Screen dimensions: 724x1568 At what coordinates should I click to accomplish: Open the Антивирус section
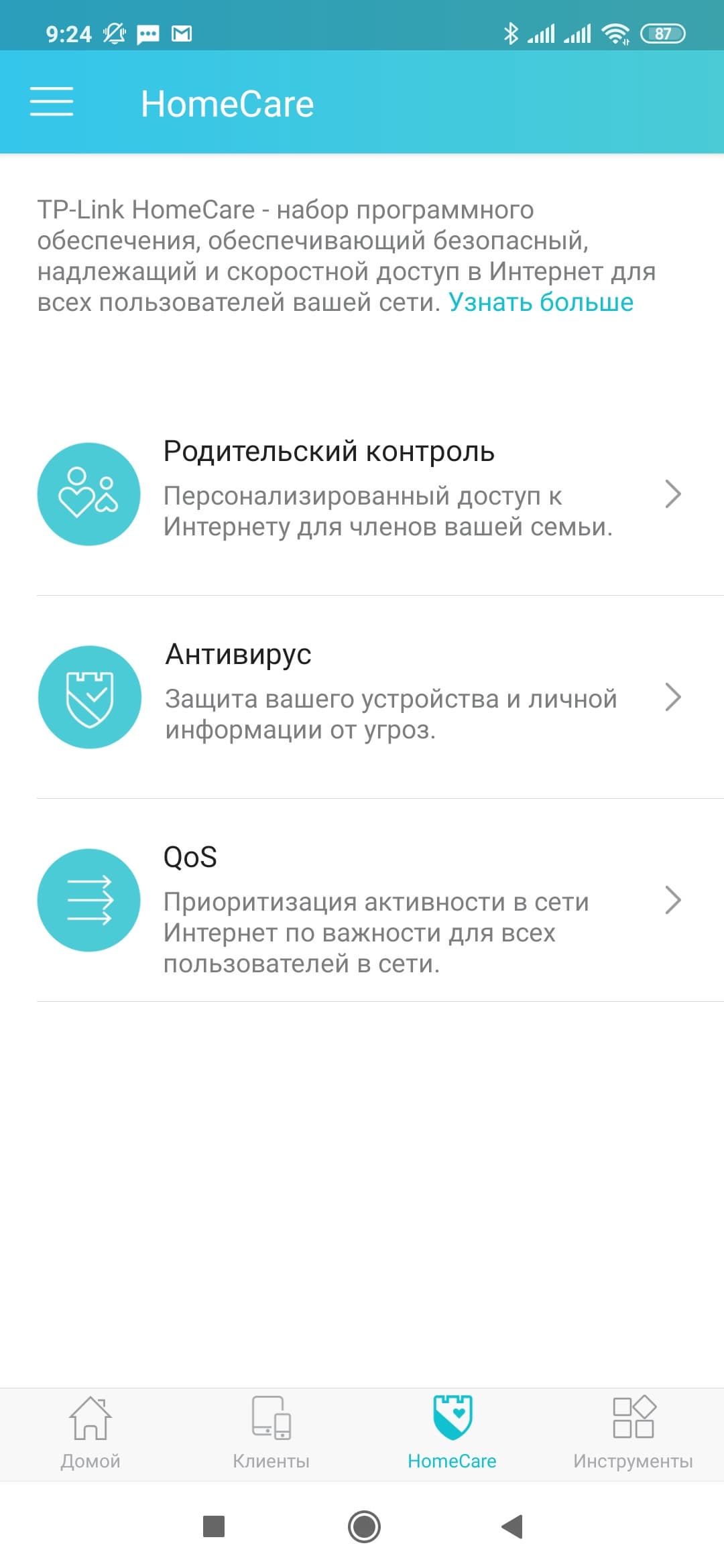362,697
